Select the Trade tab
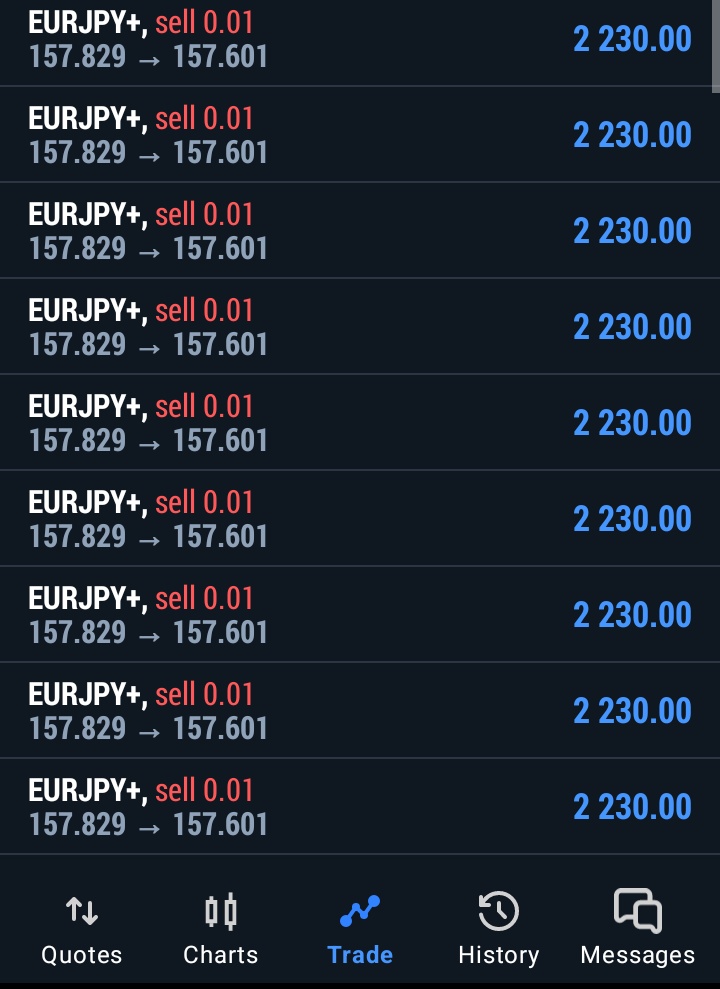720x989 pixels. [360, 929]
